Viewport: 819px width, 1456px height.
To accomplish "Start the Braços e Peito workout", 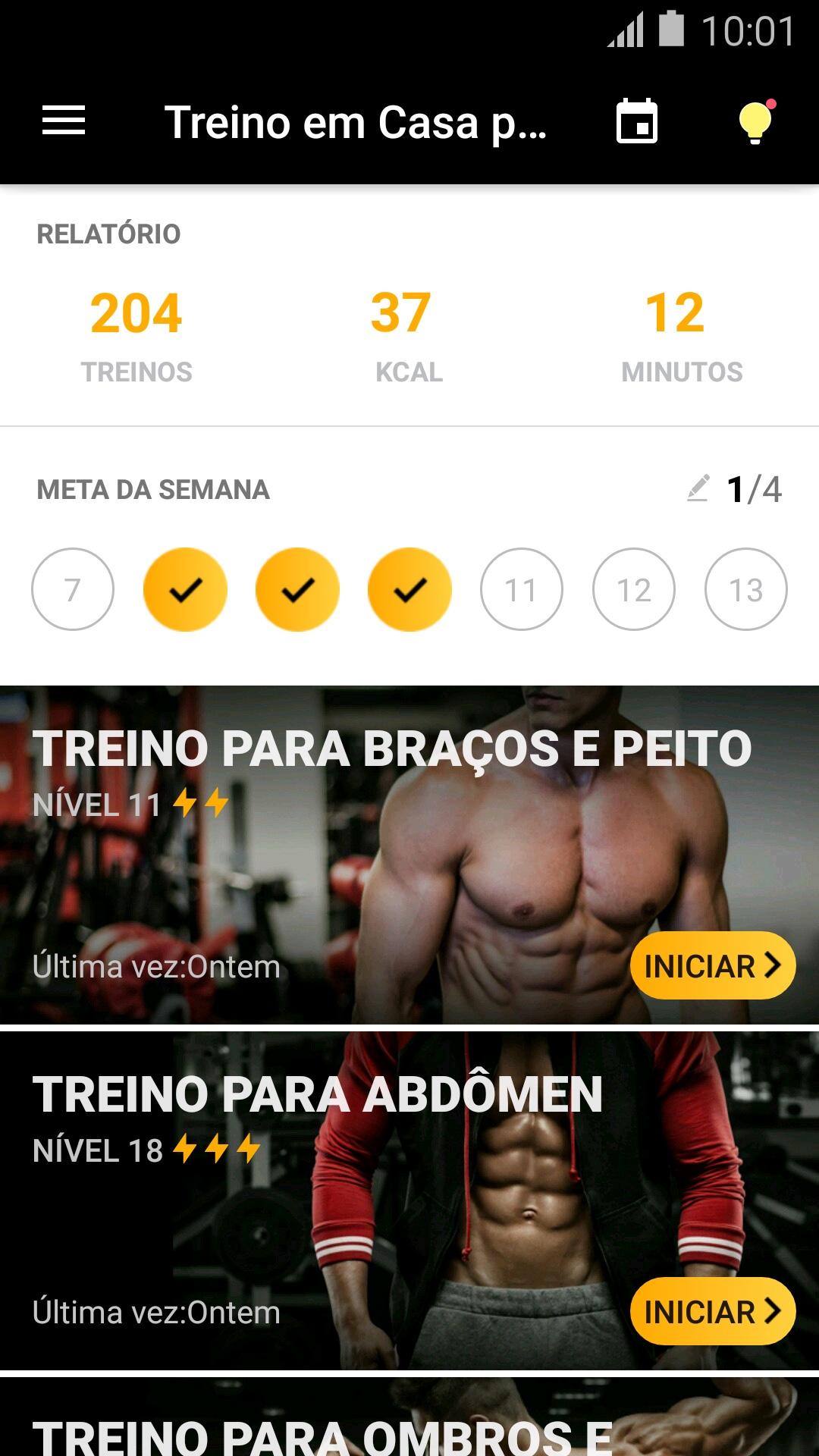I will (x=712, y=965).
